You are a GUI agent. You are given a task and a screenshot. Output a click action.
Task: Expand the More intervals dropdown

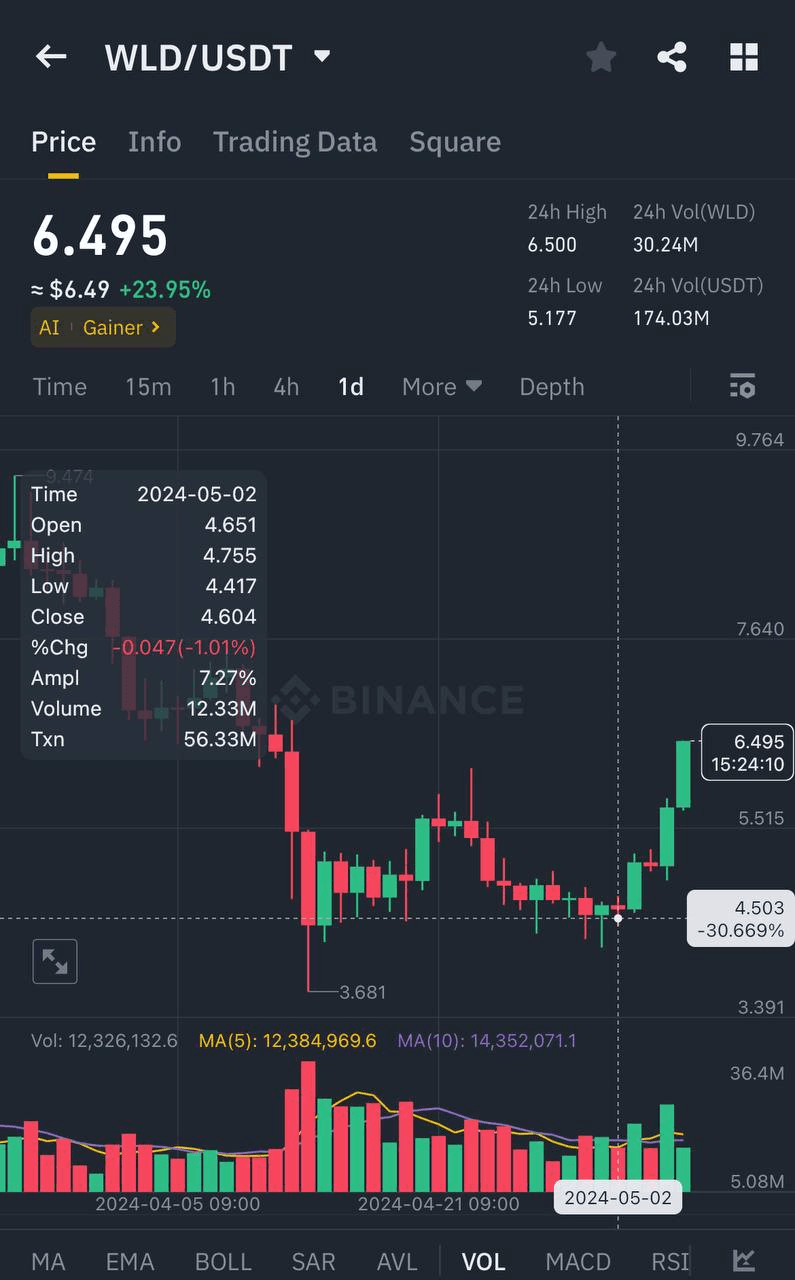pos(442,387)
